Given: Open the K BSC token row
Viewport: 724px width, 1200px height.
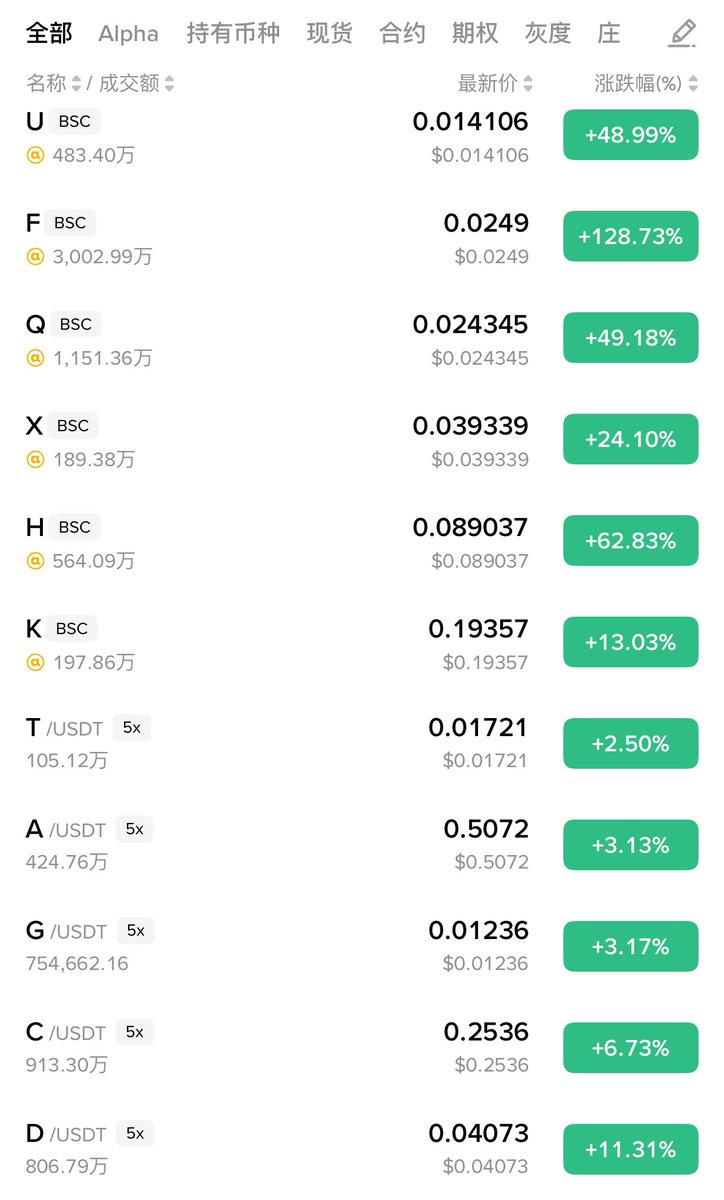Looking at the screenshot, I should point(362,644).
